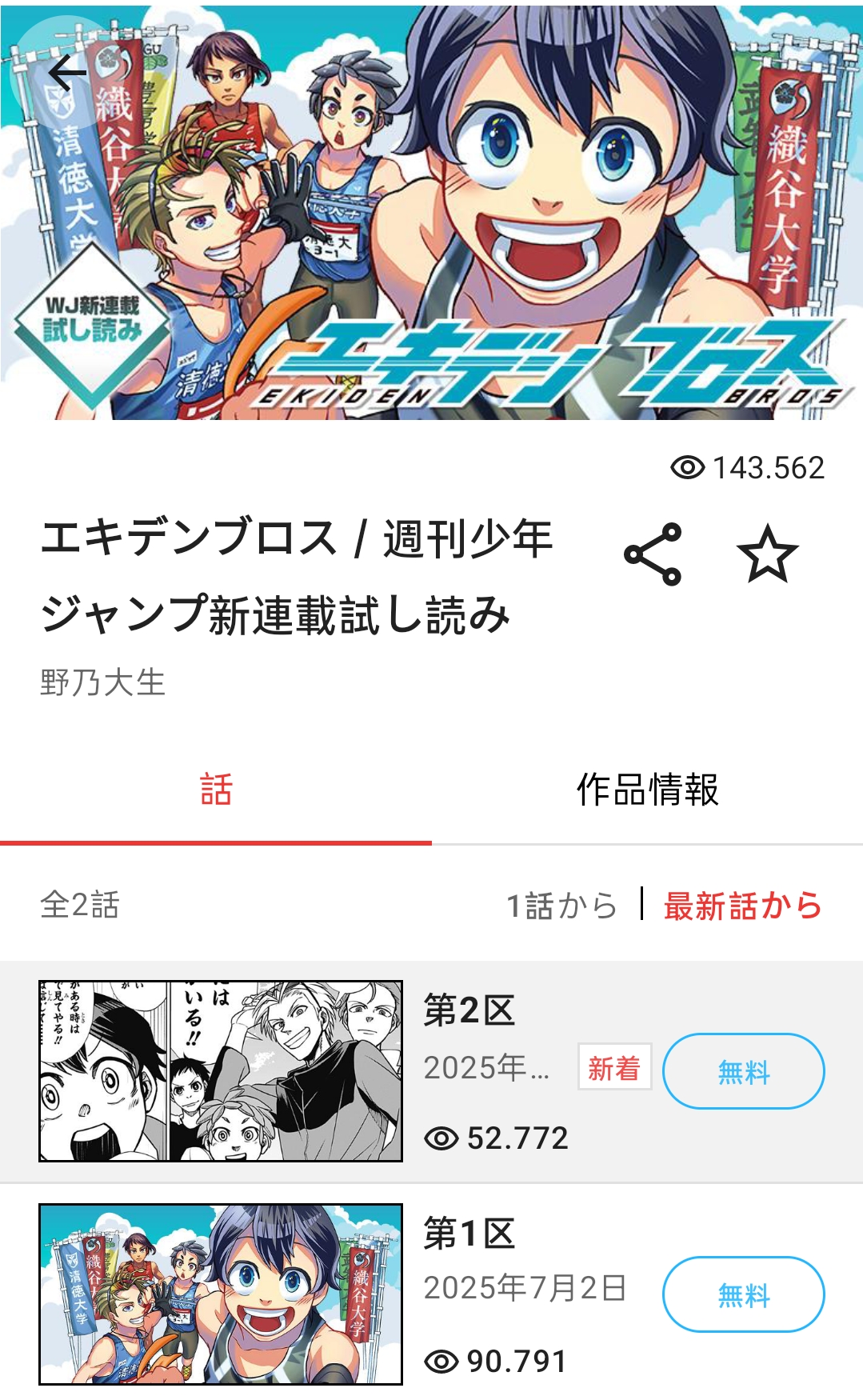
Task: Open the 第2区 episode row
Action: tap(431, 1072)
